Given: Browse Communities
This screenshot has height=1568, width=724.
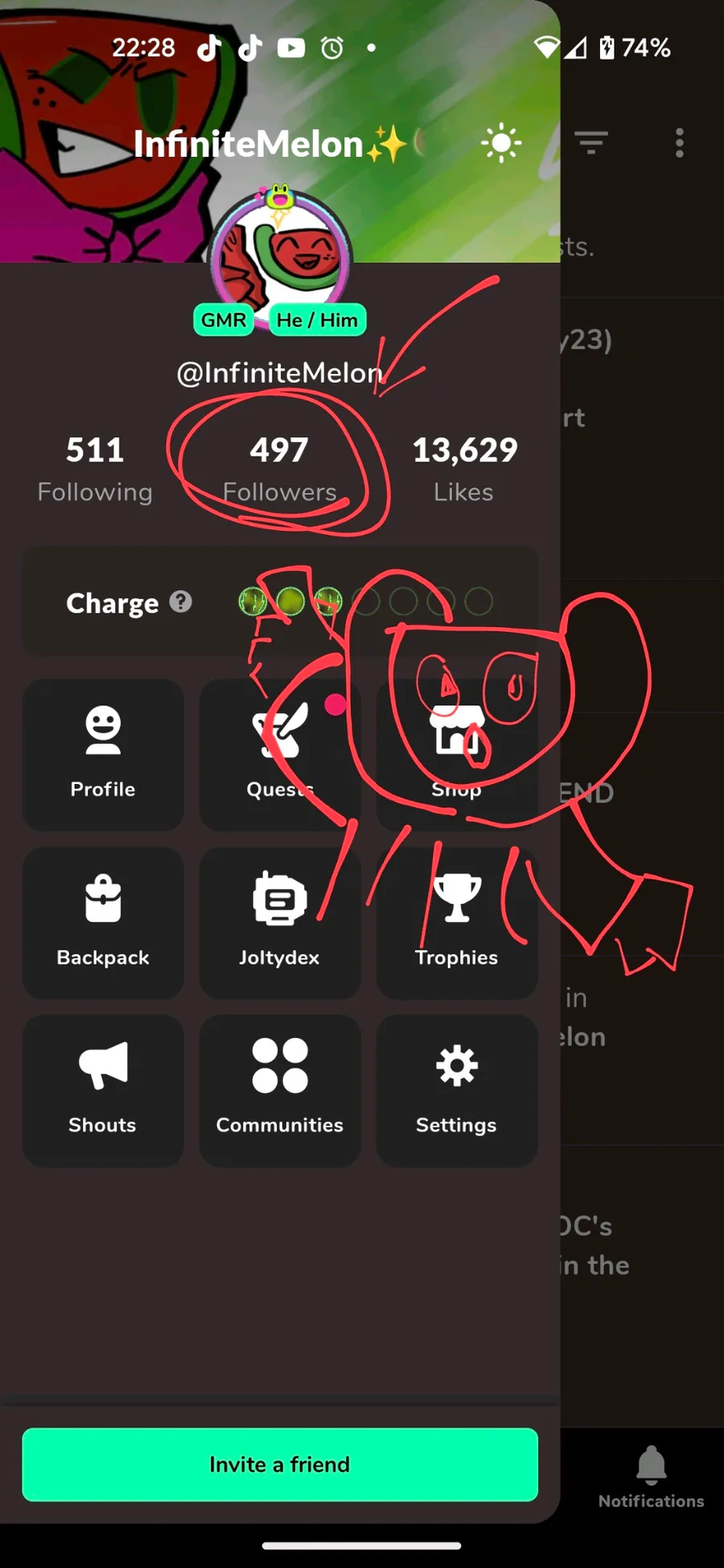Looking at the screenshot, I should [280, 1091].
